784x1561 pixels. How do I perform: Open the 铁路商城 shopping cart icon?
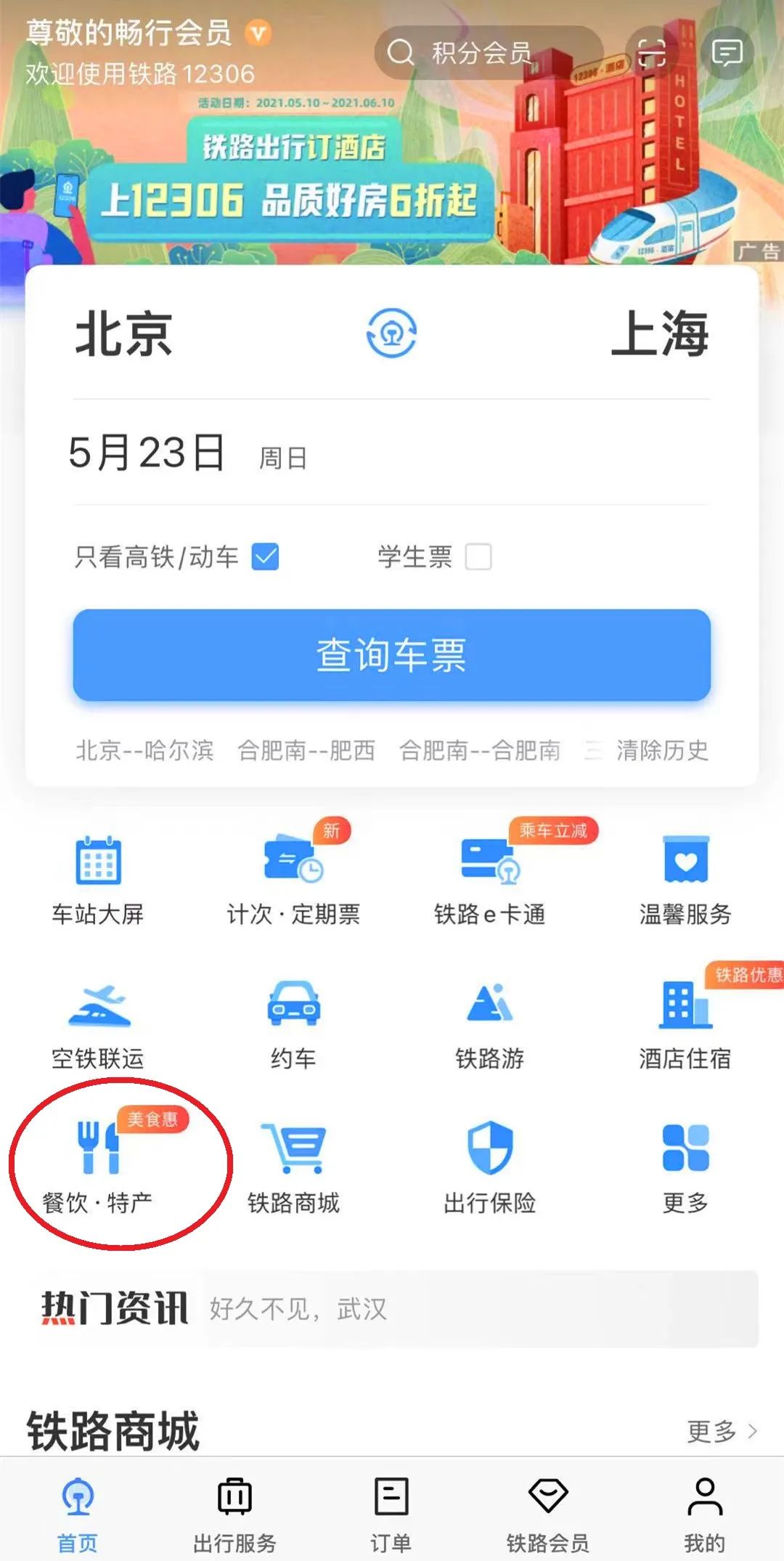tap(294, 1155)
